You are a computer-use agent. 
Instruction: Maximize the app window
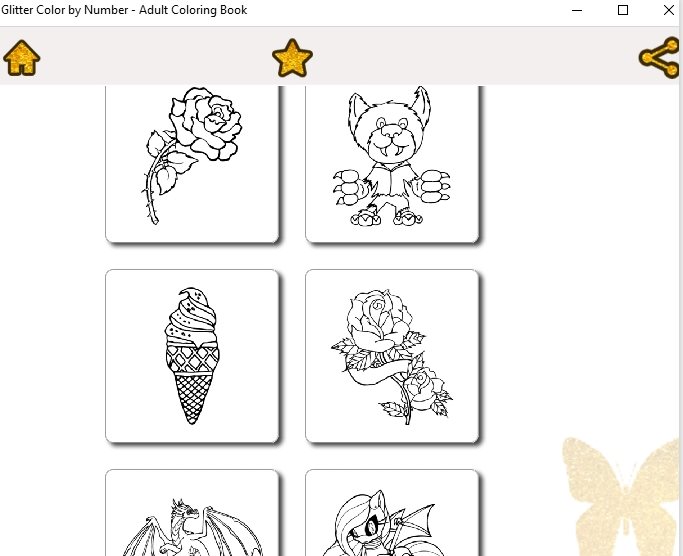(623, 10)
